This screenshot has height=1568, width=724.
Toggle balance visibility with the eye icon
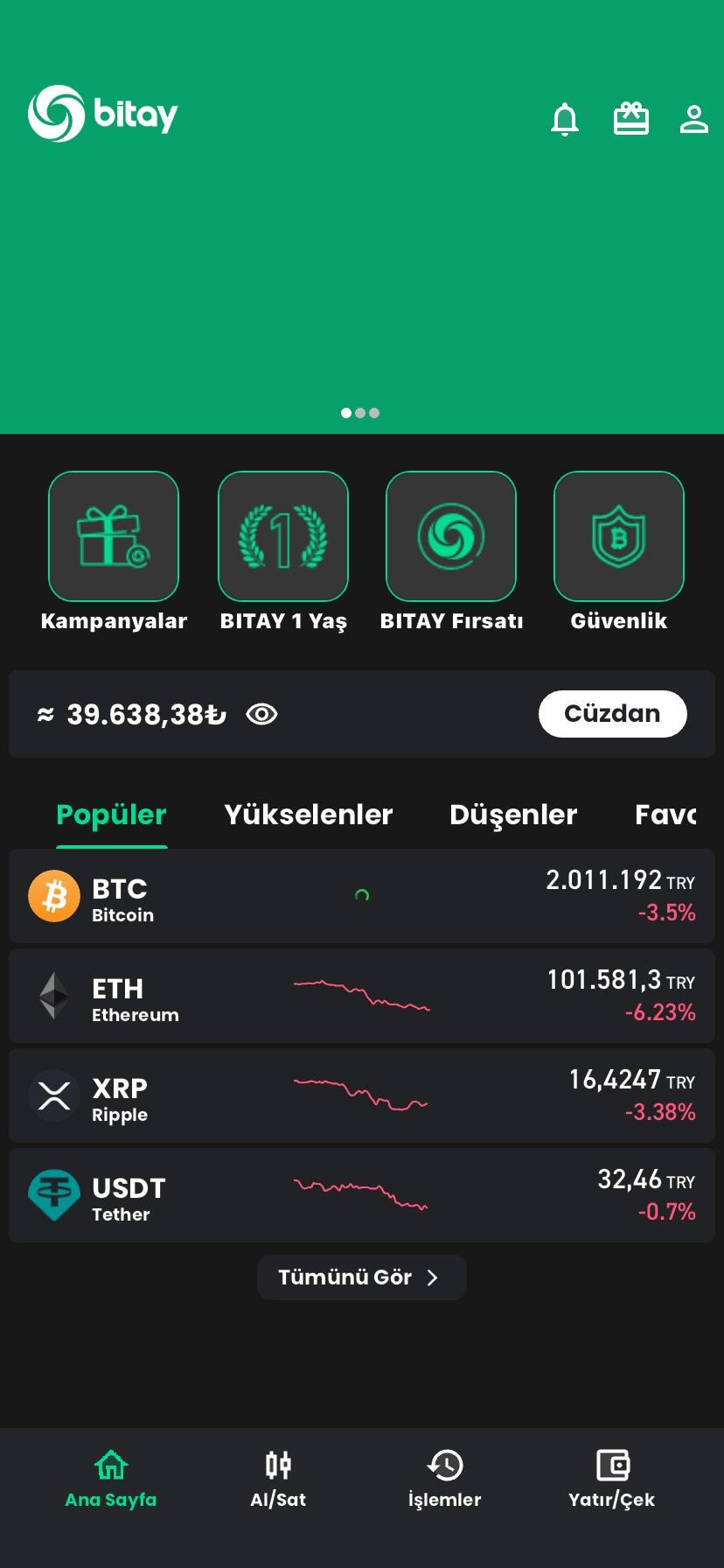[x=261, y=714]
